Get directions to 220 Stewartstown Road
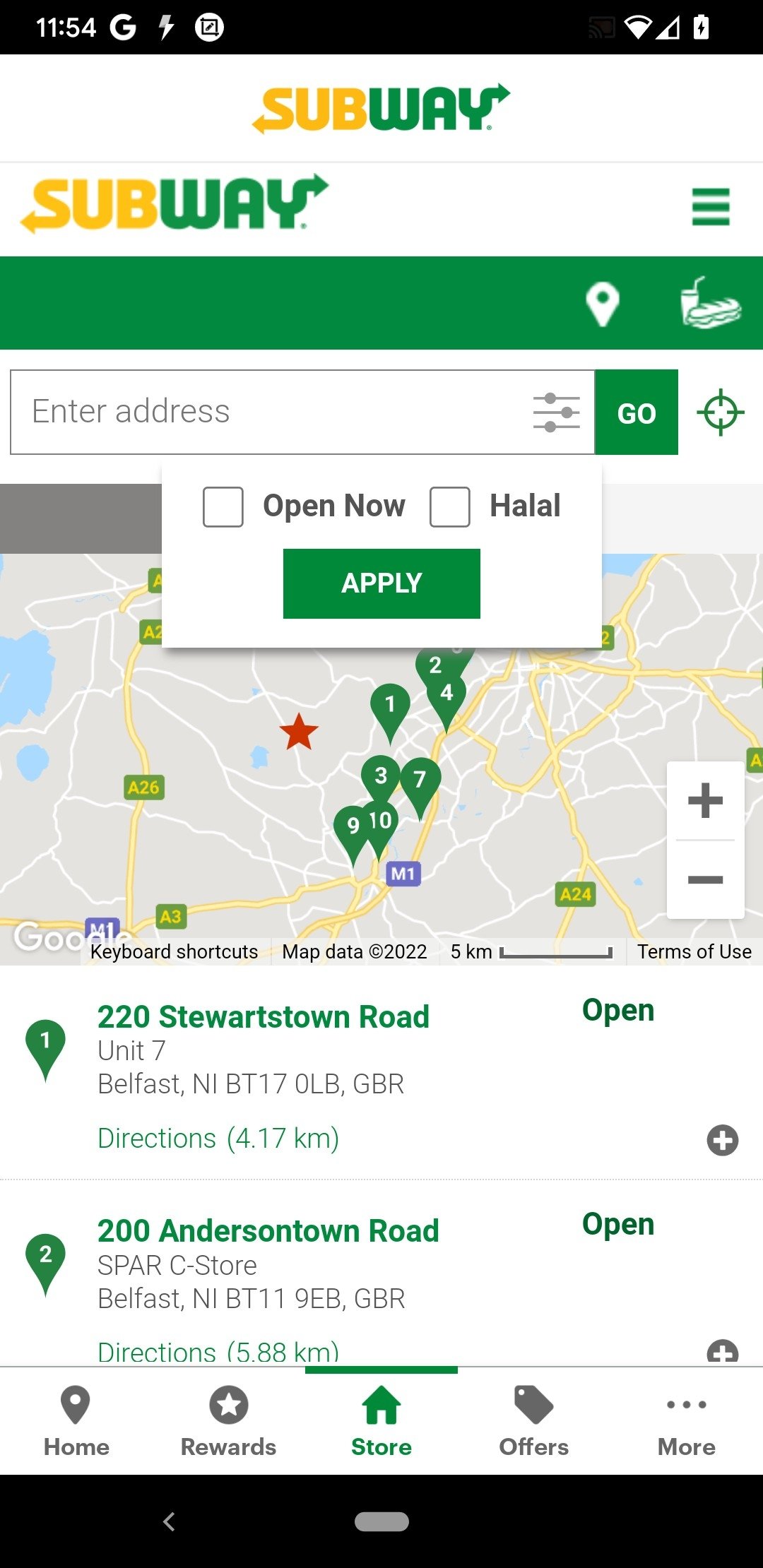The width and height of the screenshot is (763, 1568). point(218,1139)
